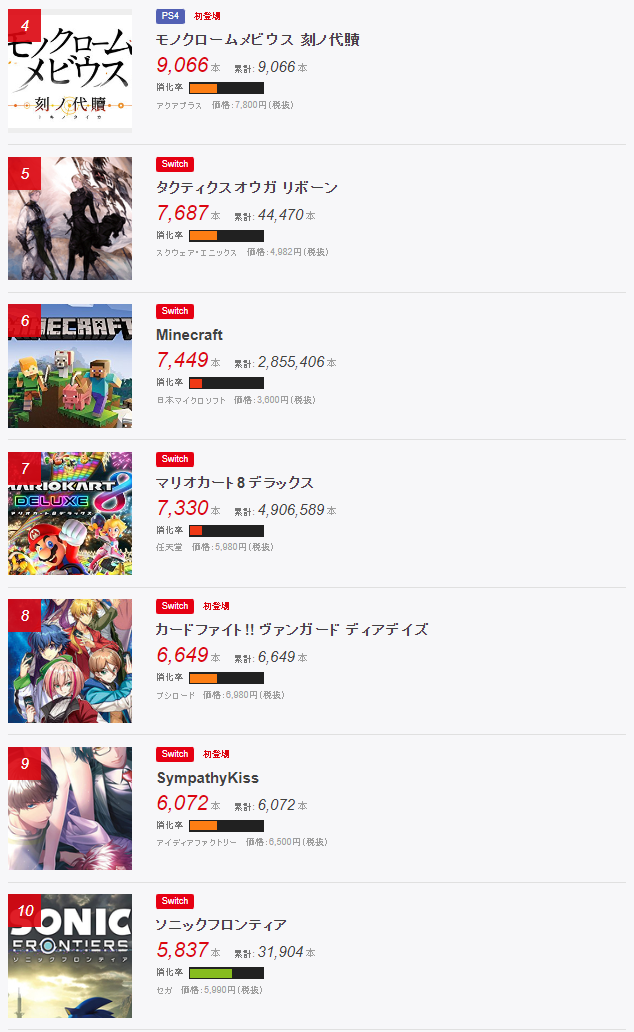Open the カードファイト!! ヴァンガード cover art
Screen dimensions: 634x1032
click(70, 661)
